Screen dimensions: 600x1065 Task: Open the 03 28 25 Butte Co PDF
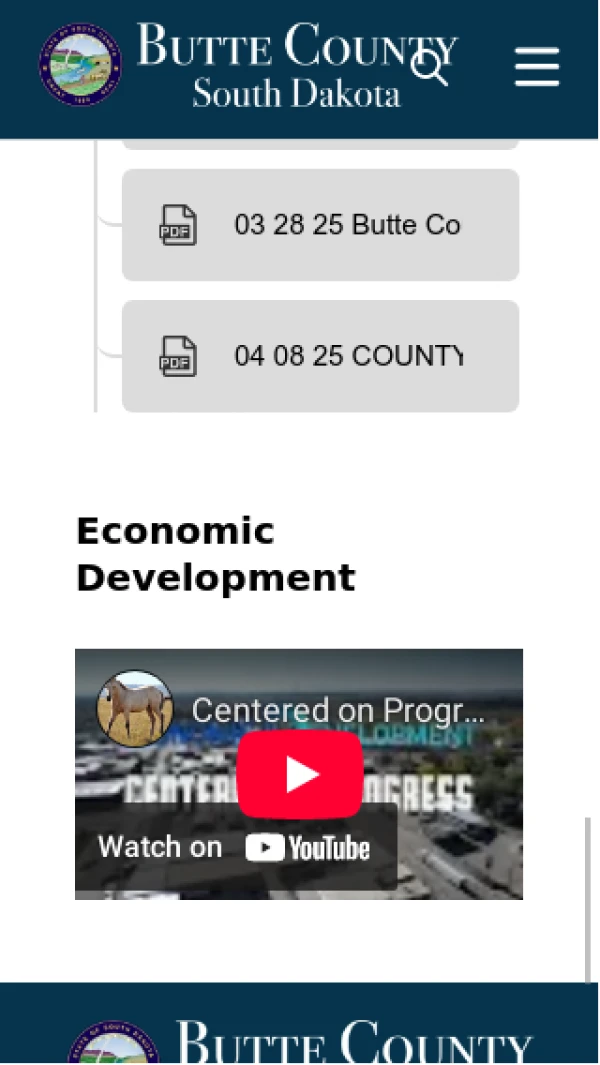pos(320,225)
